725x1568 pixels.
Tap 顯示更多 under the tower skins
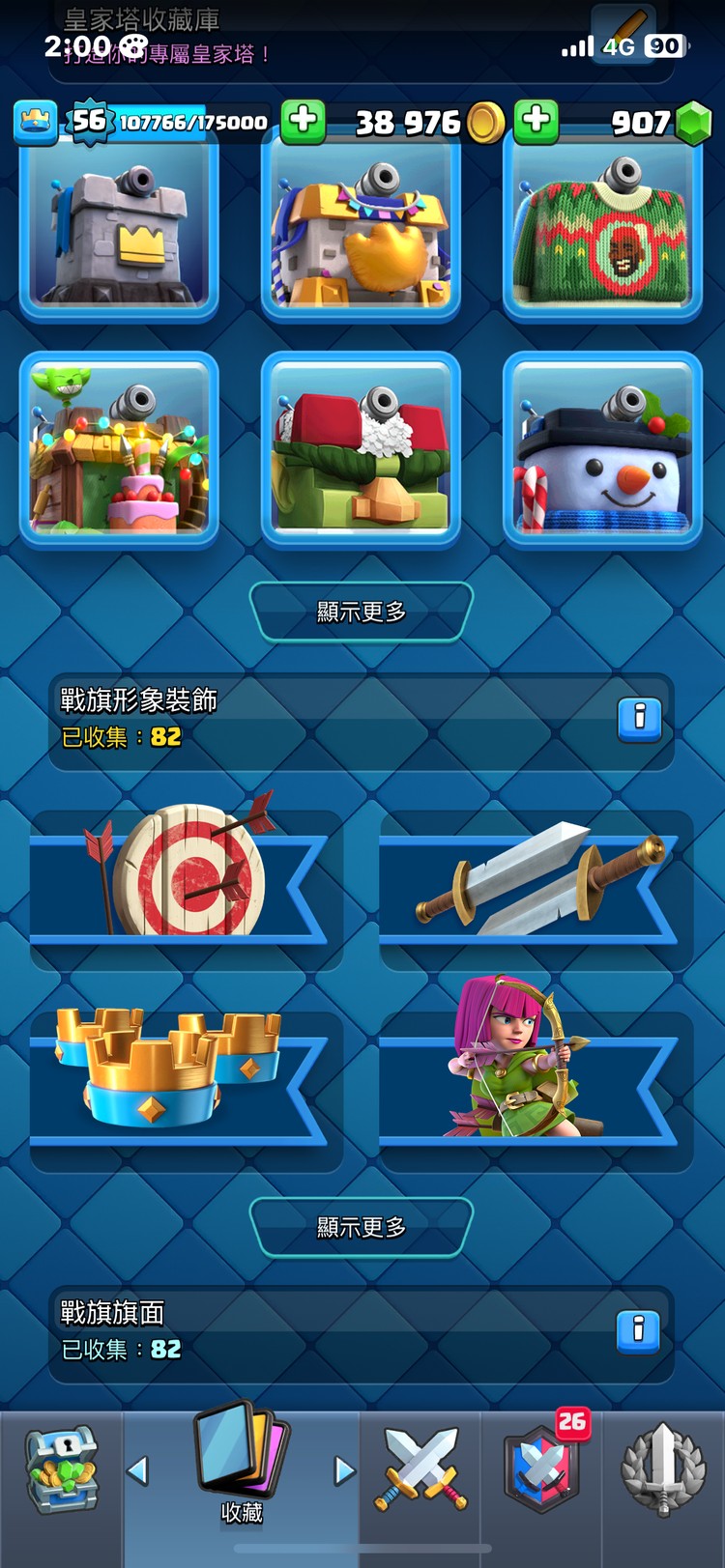362,612
